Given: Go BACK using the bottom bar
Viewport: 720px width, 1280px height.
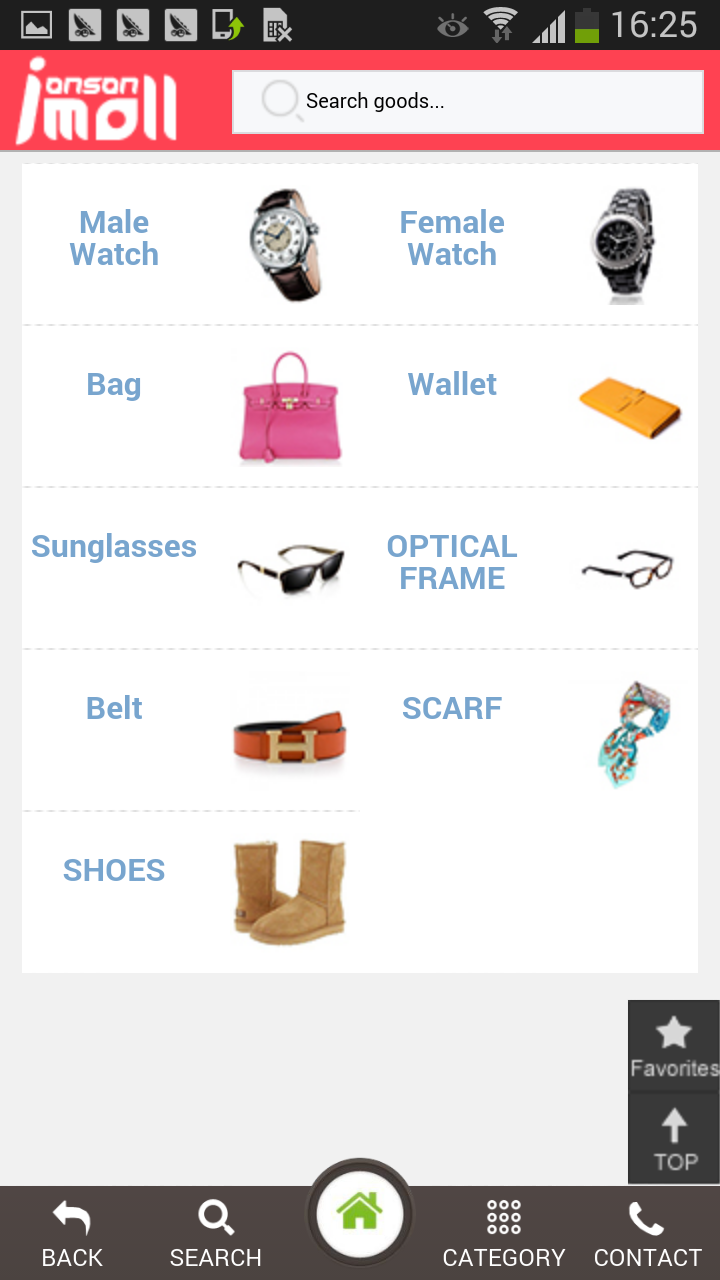Looking at the screenshot, I should click(x=72, y=1235).
